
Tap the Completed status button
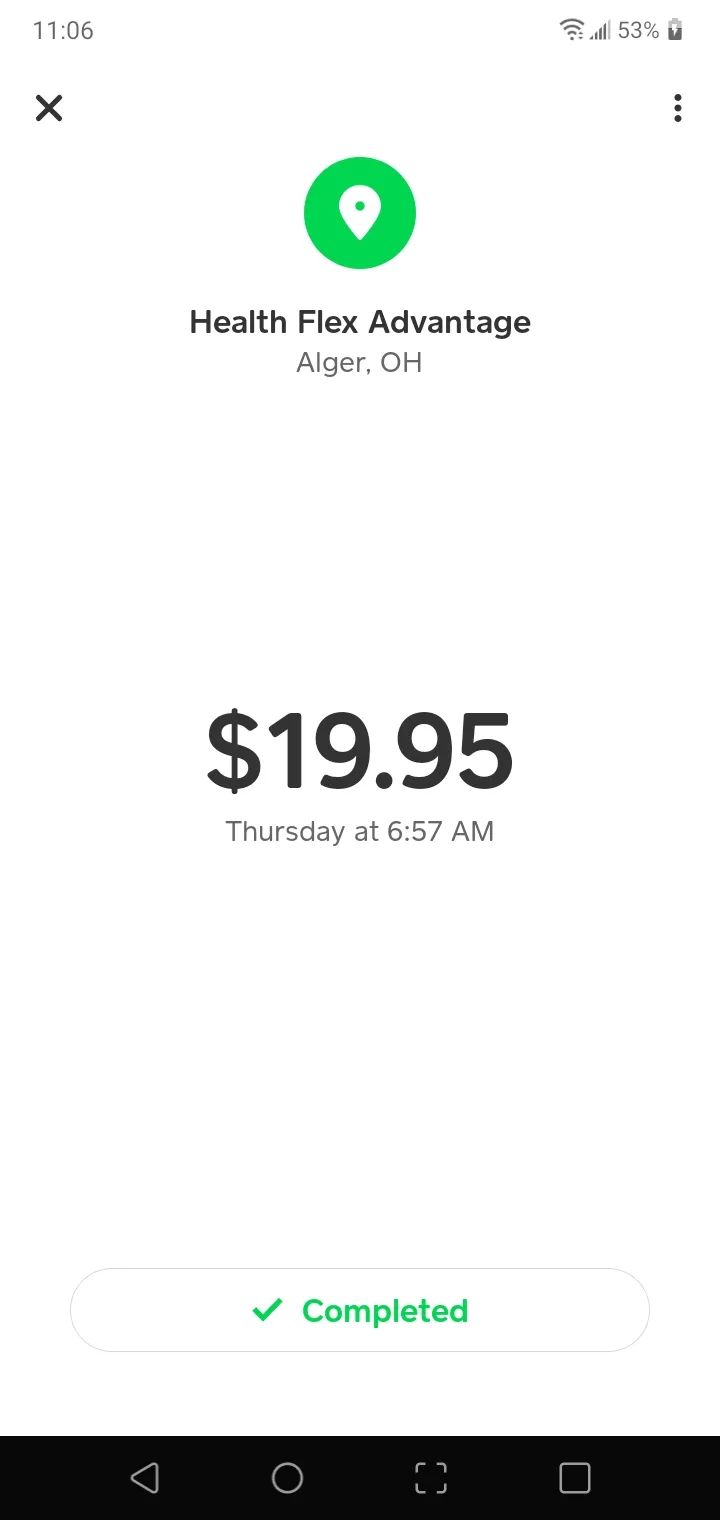360,1310
